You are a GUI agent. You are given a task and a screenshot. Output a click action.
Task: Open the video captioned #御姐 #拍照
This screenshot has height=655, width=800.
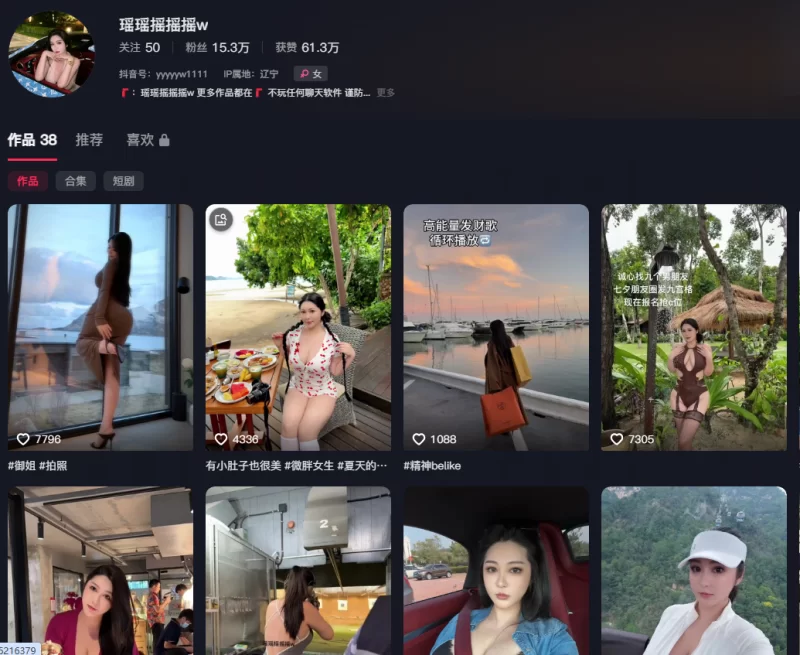100,327
